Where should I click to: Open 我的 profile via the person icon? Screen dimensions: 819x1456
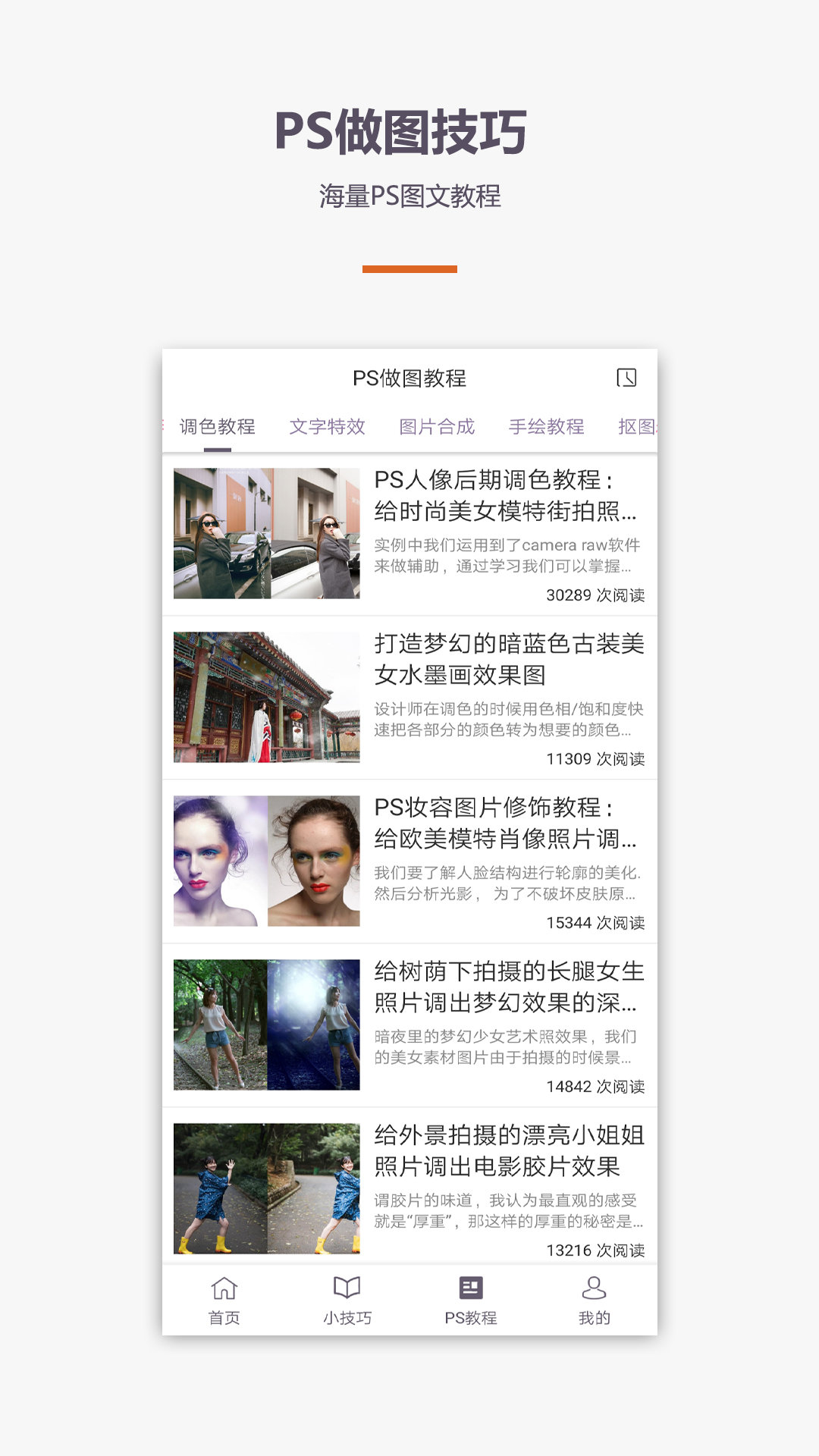(x=594, y=1298)
